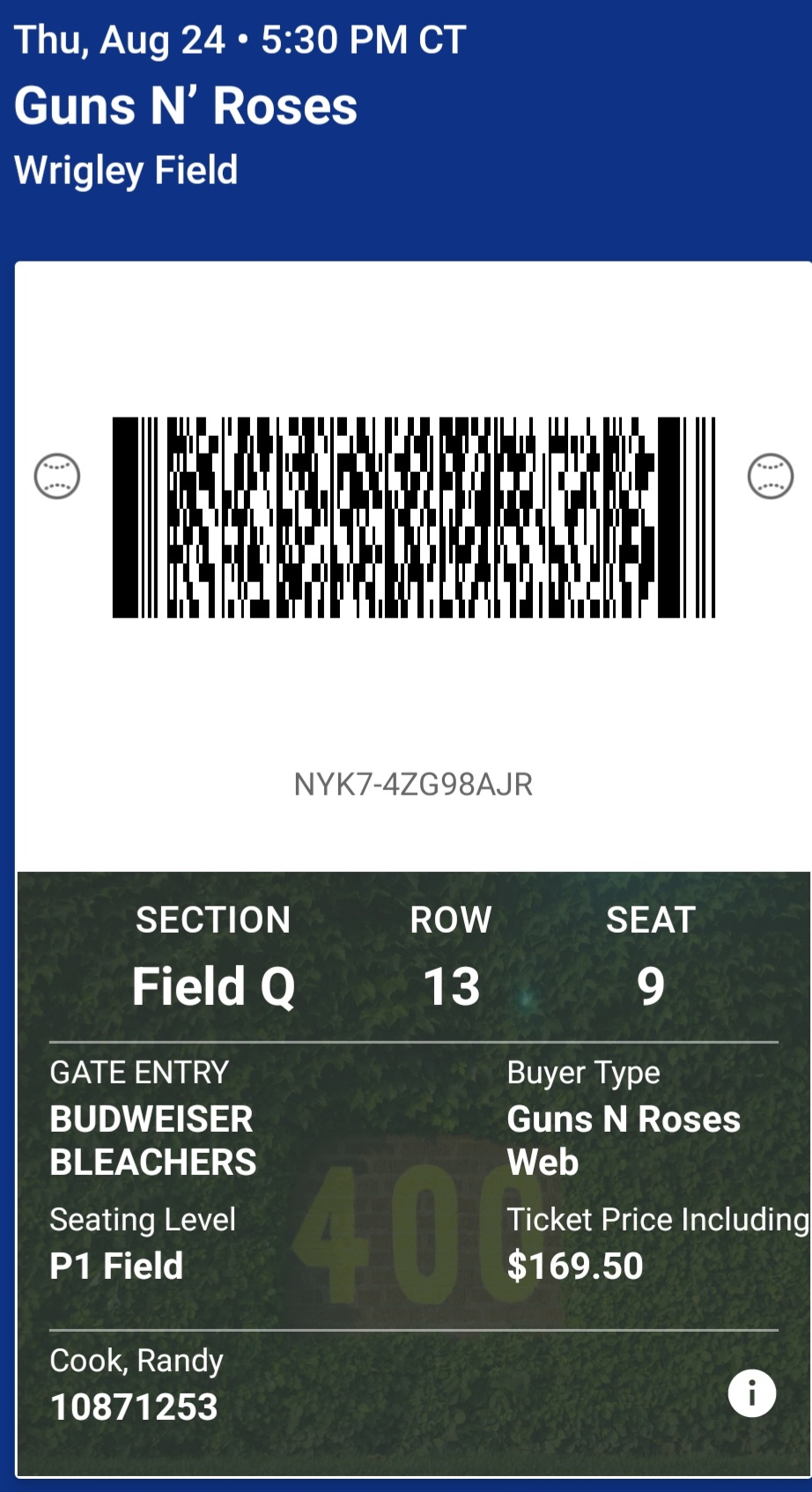Open the ticket info icon

click(x=751, y=1393)
